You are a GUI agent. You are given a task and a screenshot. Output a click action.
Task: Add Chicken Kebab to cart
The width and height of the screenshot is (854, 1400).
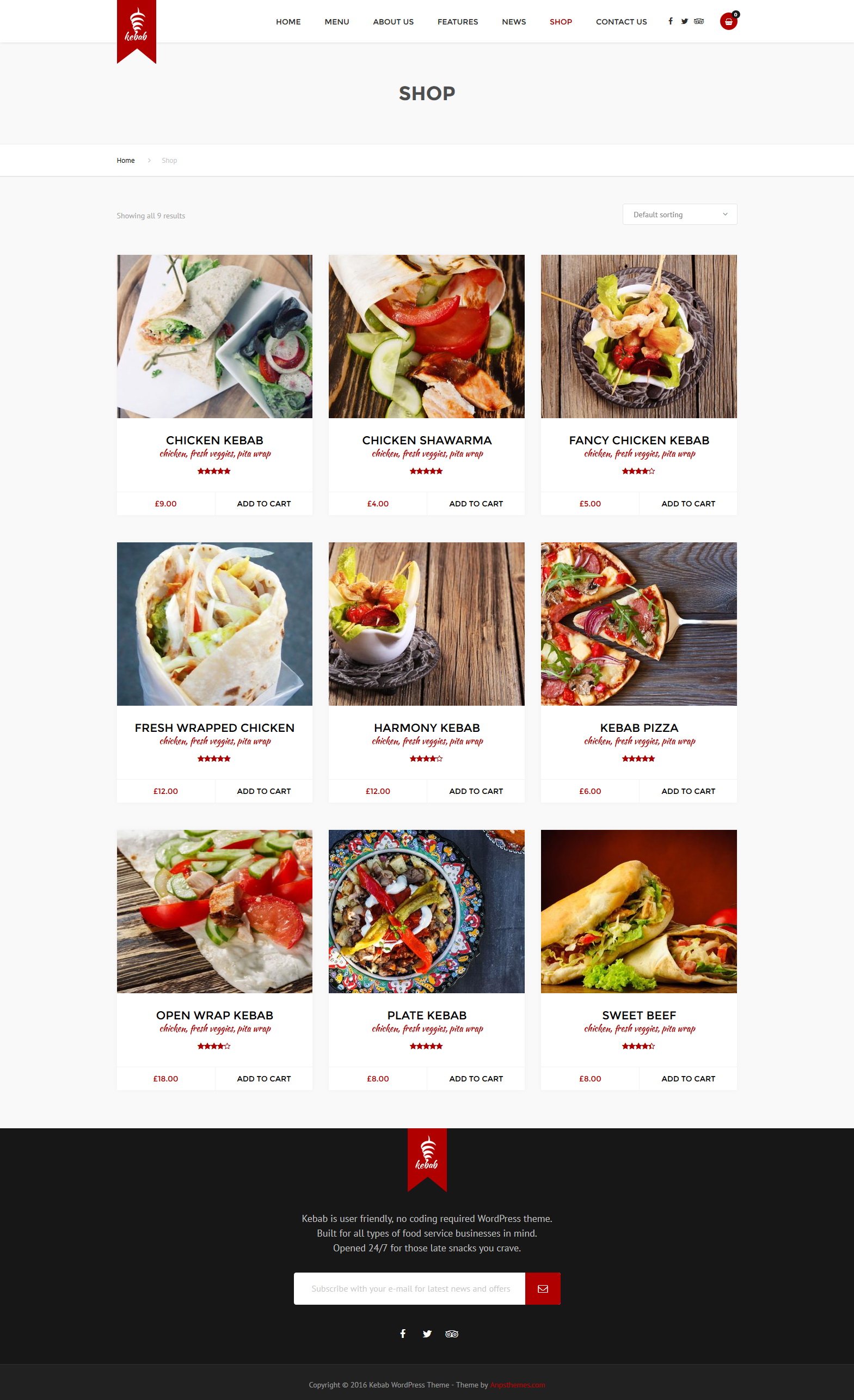coord(263,503)
